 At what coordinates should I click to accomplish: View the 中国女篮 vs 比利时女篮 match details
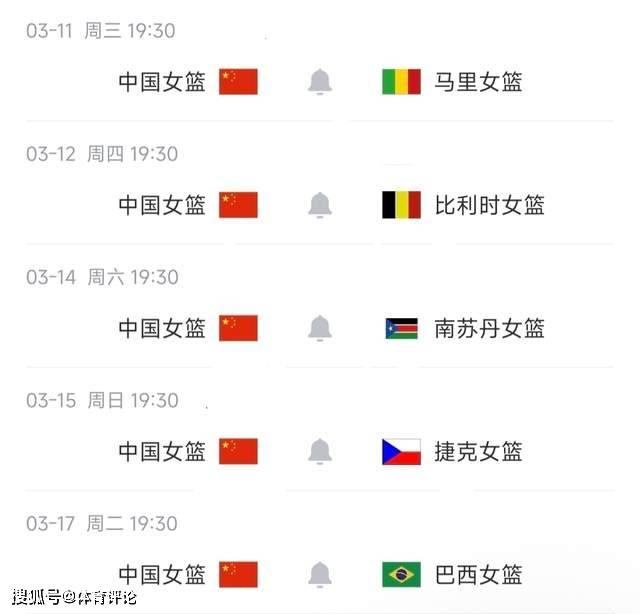[x=489, y=205]
